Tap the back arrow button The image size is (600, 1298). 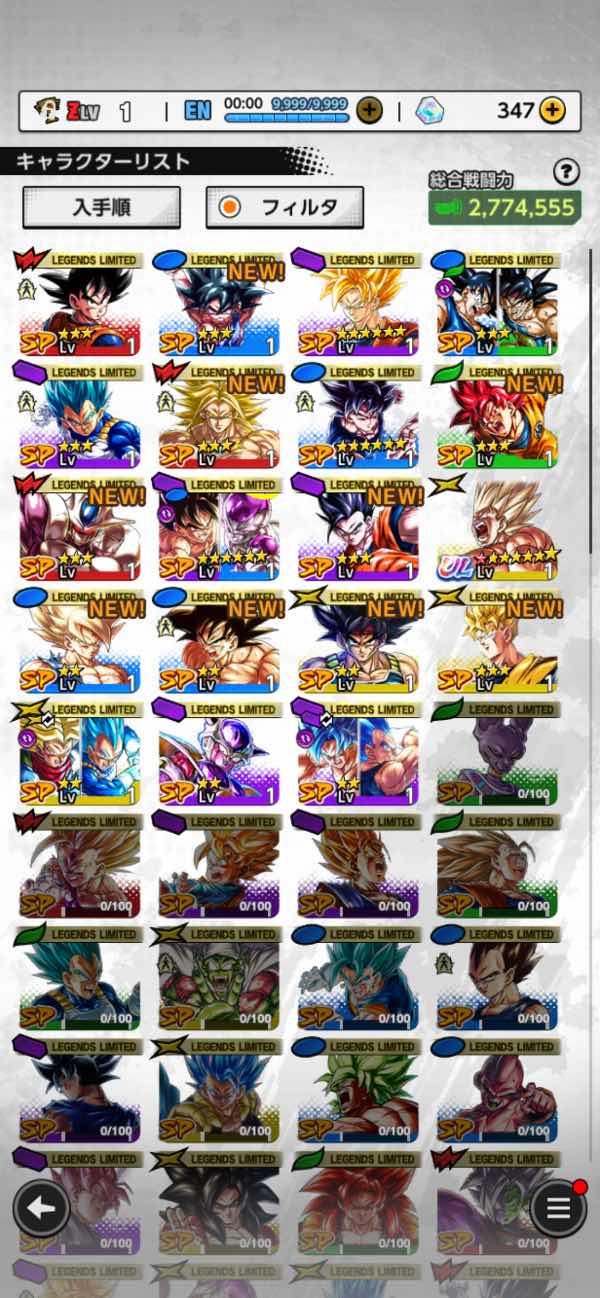coord(41,1208)
